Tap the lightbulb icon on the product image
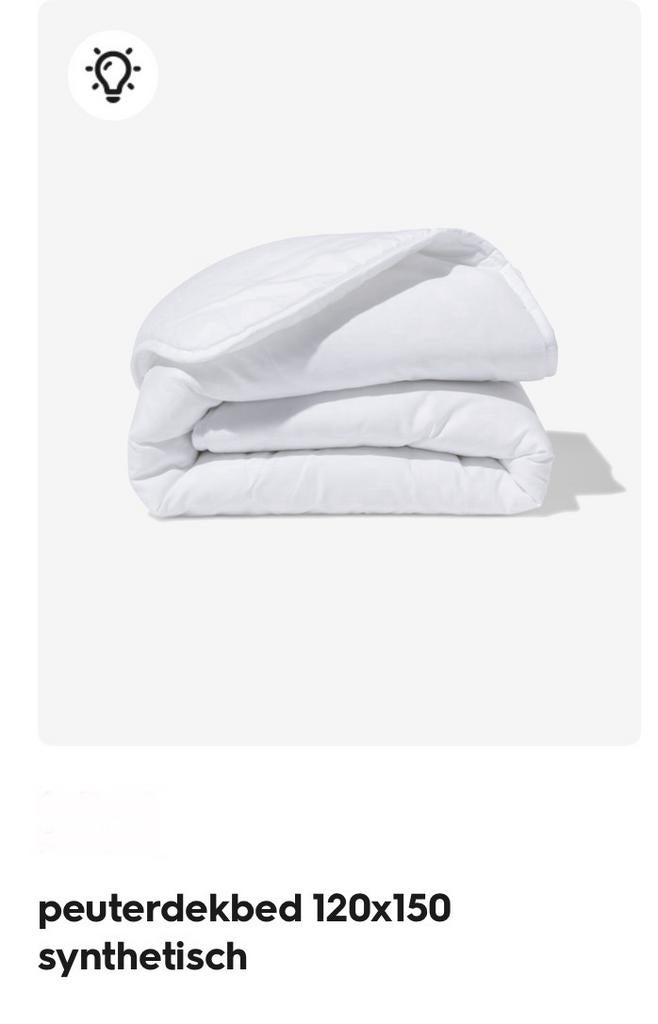The height and width of the screenshot is (1024, 658). click(x=113, y=75)
